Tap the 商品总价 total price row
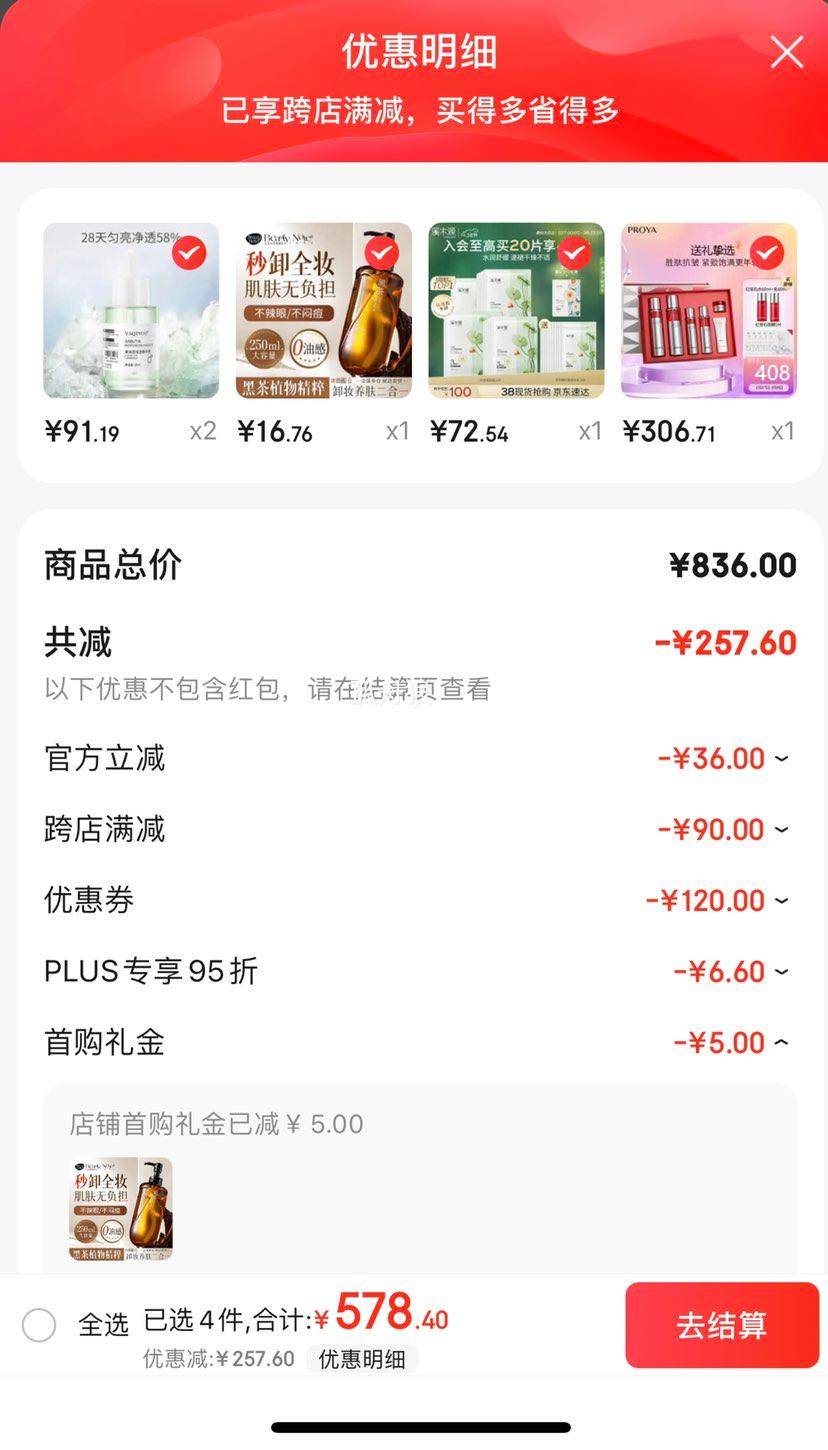Image resolution: width=828 pixels, height=1450 pixels. click(x=414, y=565)
